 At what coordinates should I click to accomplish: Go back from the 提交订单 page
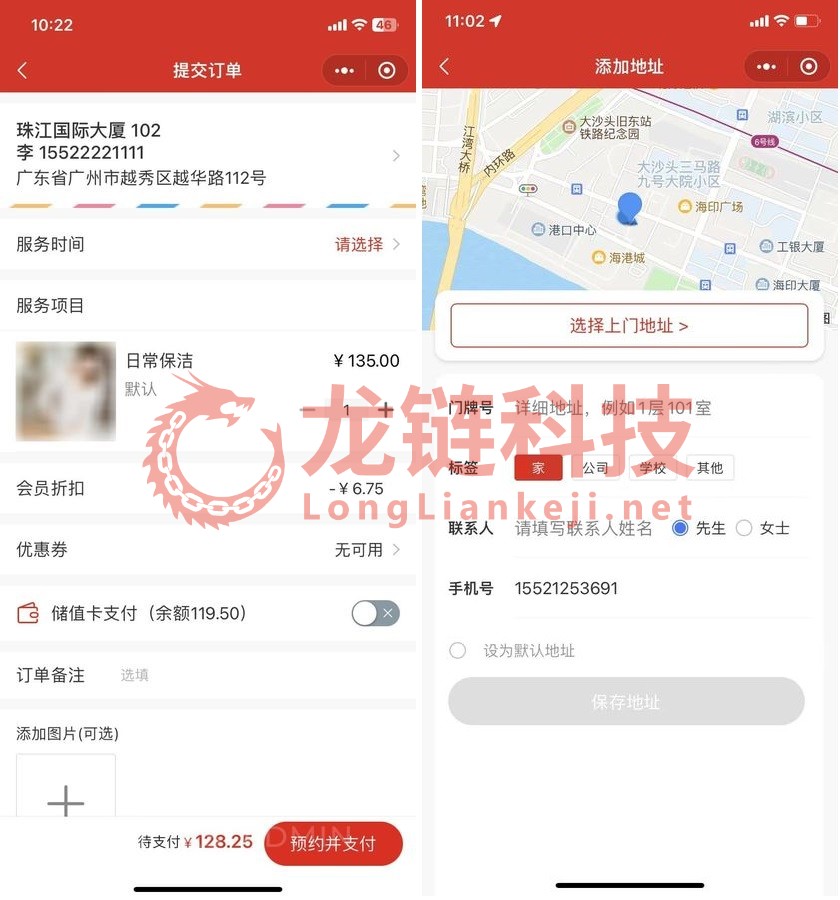pyautogui.click(x=23, y=70)
